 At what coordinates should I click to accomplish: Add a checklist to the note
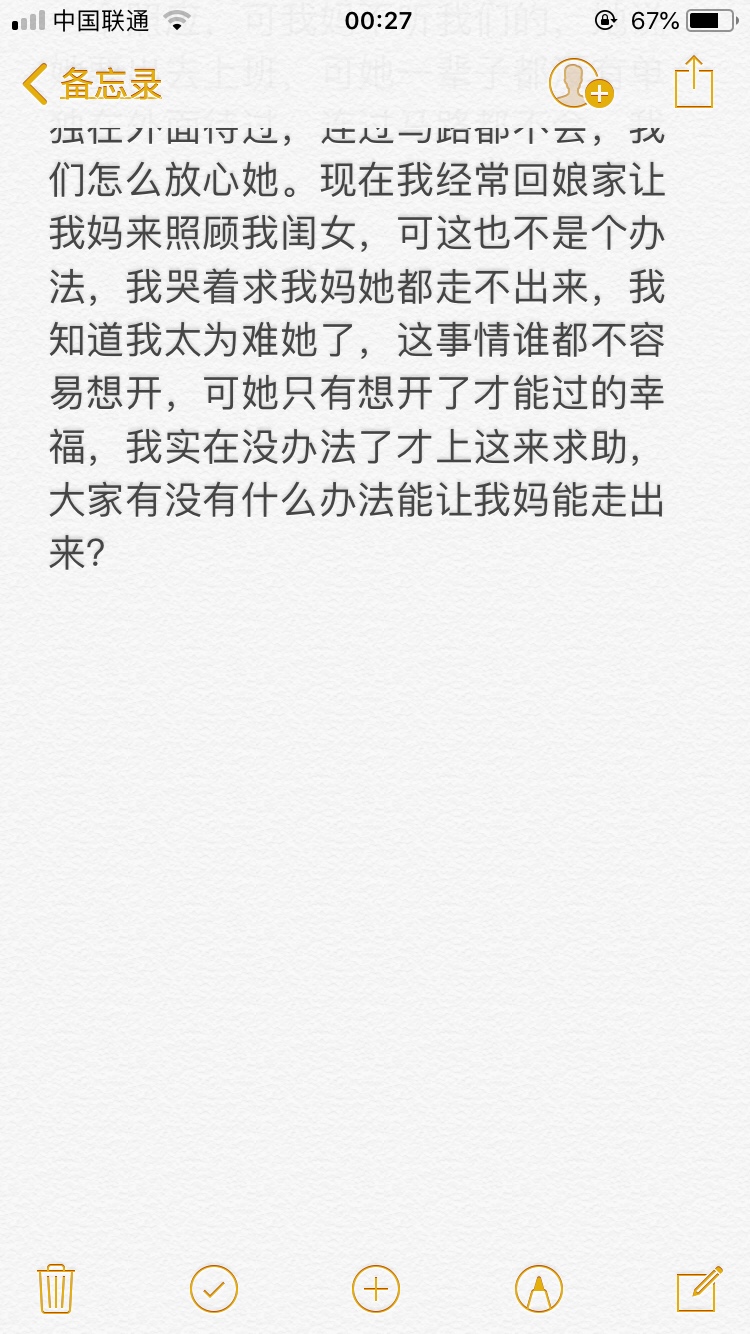(x=214, y=1288)
